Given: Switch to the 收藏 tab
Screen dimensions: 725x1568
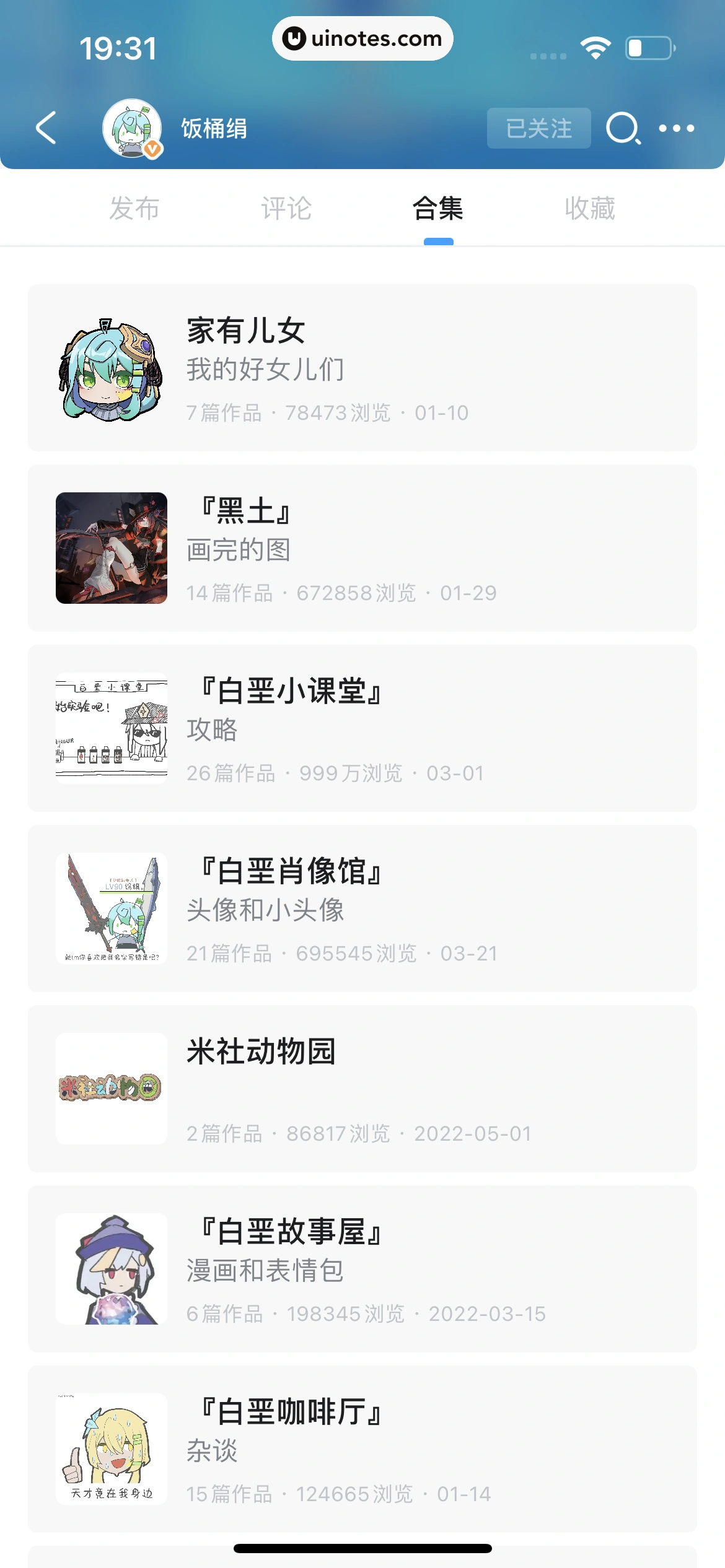Looking at the screenshot, I should point(590,209).
